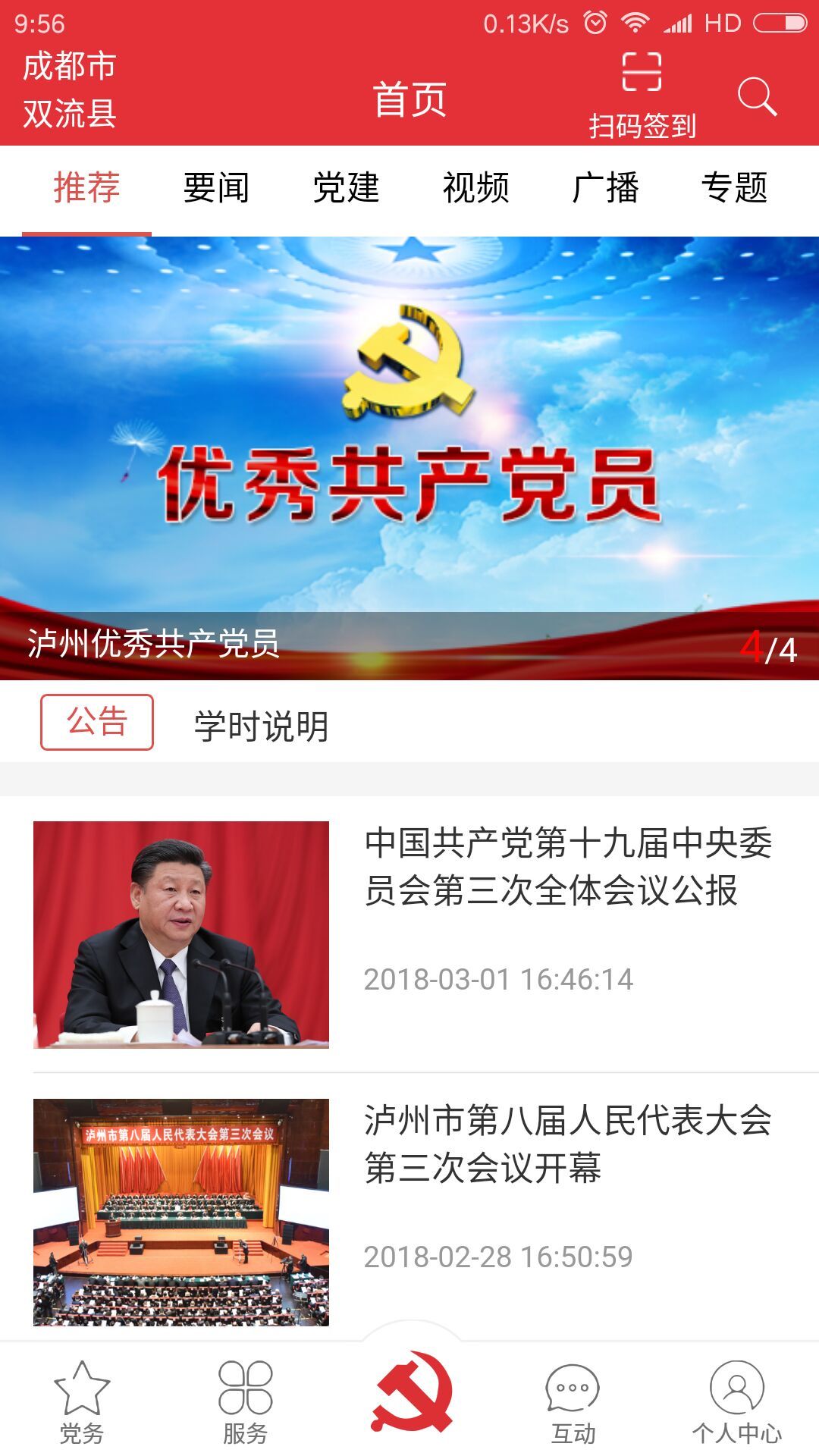The image size is (819, 1456).
Task: Open 个人中心 profile page
Action: click(736, 1403)
